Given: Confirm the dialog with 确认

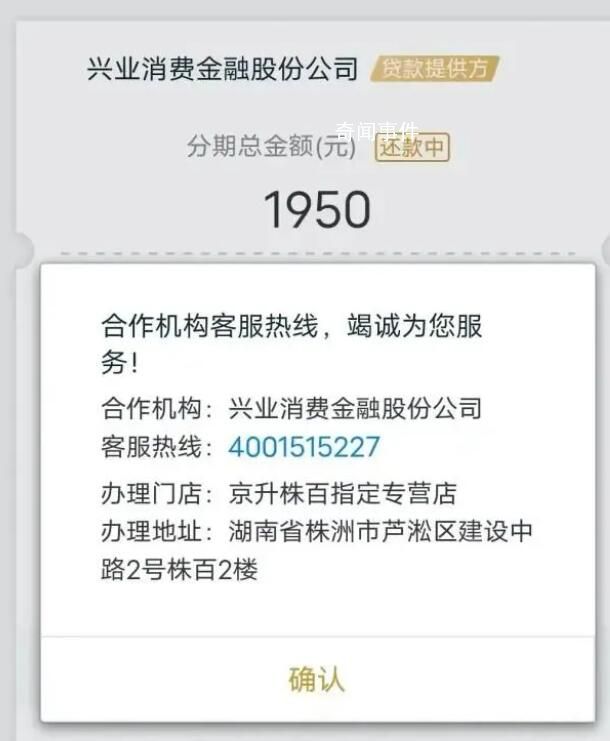Looking at the screenshot, I should [316, 679].
